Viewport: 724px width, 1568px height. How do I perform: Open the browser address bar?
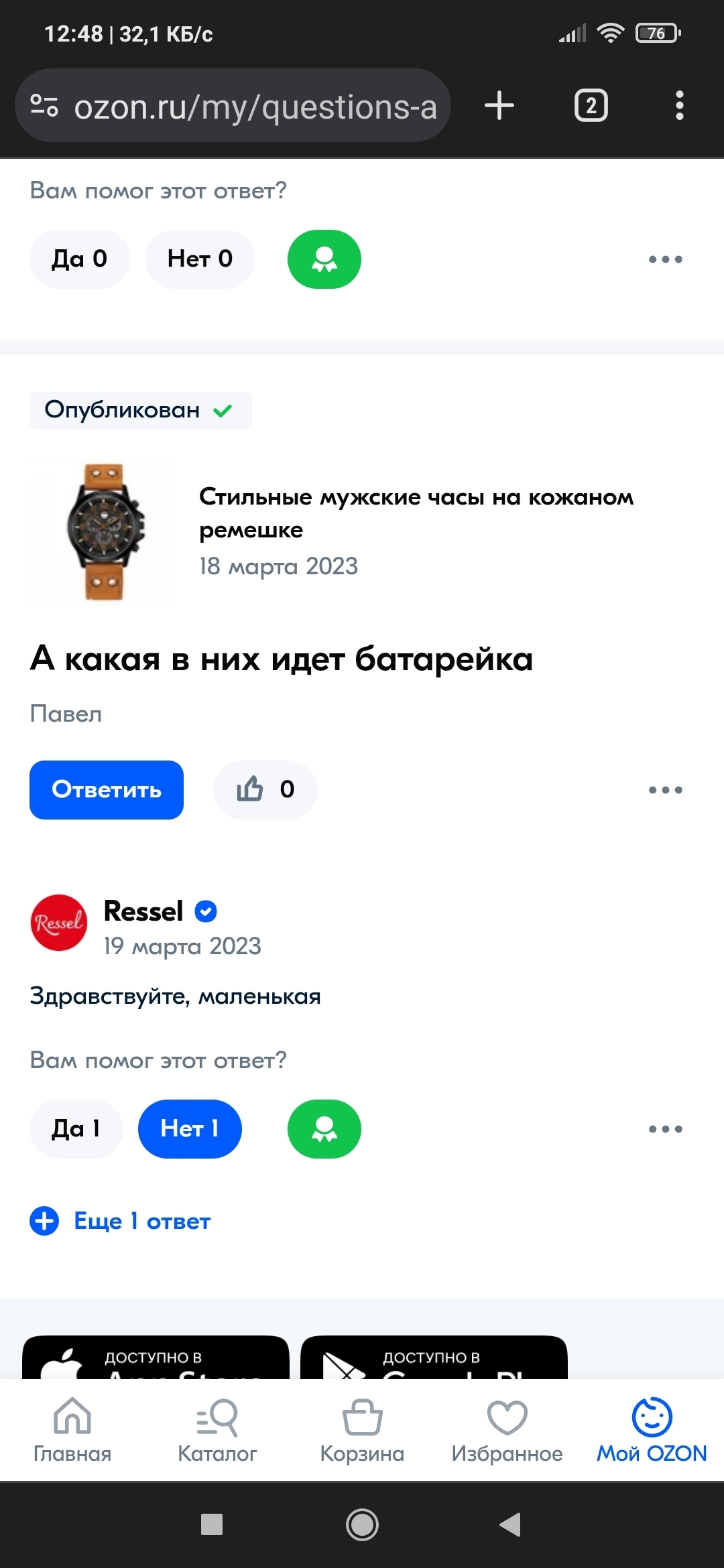[x=255, y=107]
